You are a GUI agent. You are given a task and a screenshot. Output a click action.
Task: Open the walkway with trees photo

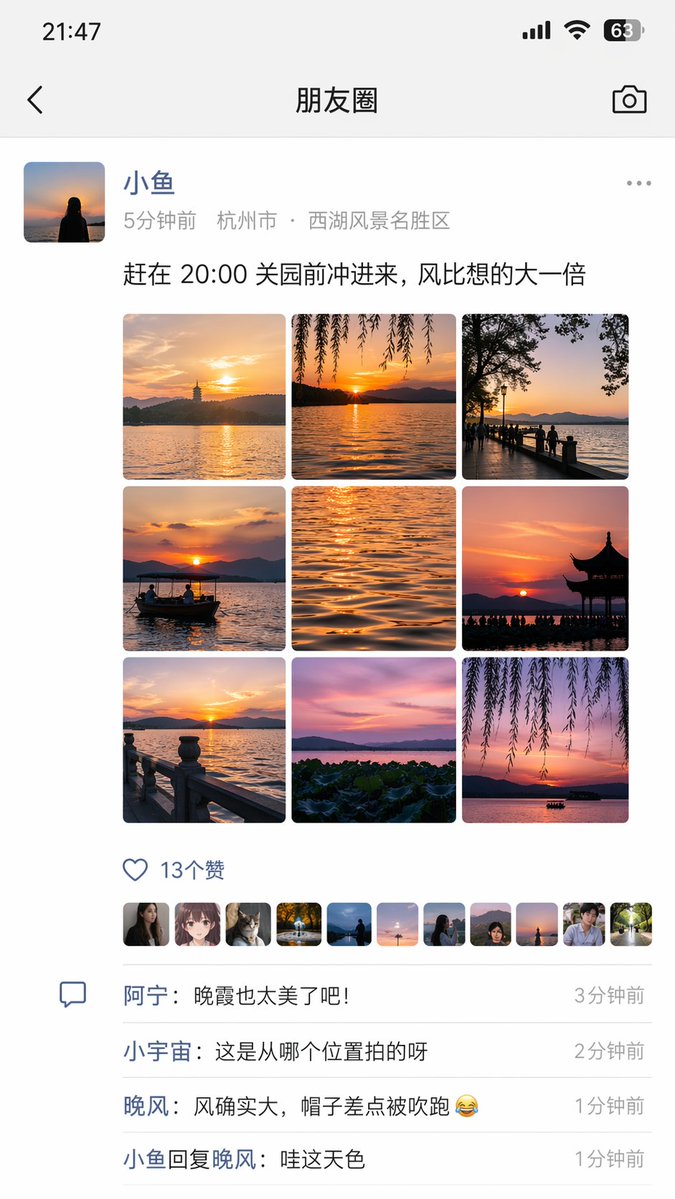[x=545, y=397]
